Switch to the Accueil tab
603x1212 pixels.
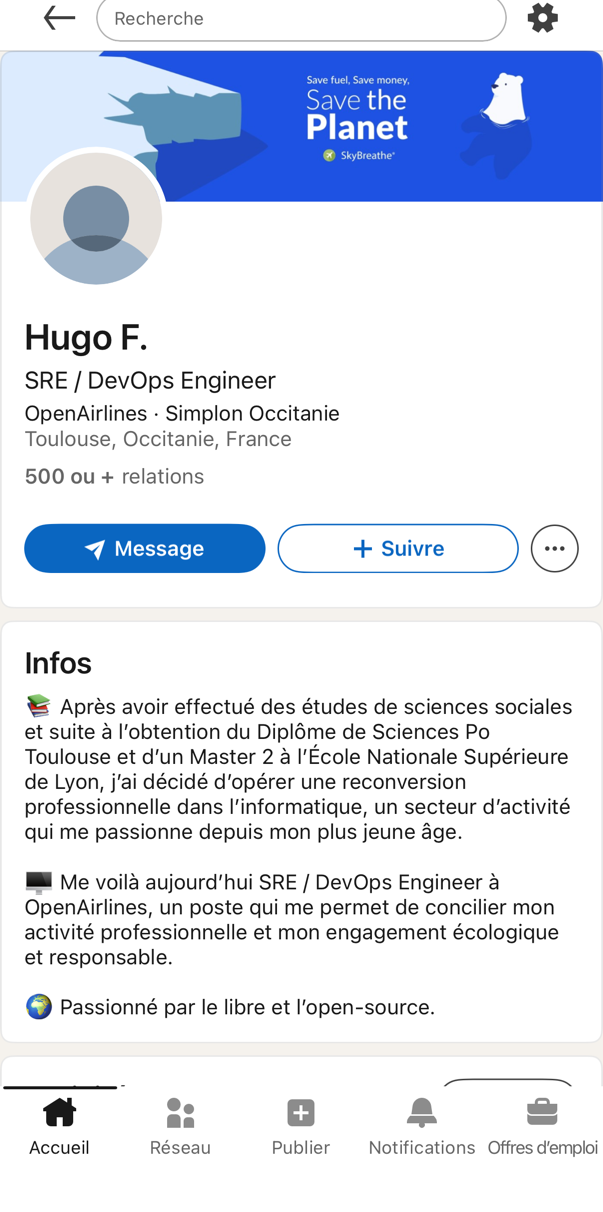[59, 1126]
